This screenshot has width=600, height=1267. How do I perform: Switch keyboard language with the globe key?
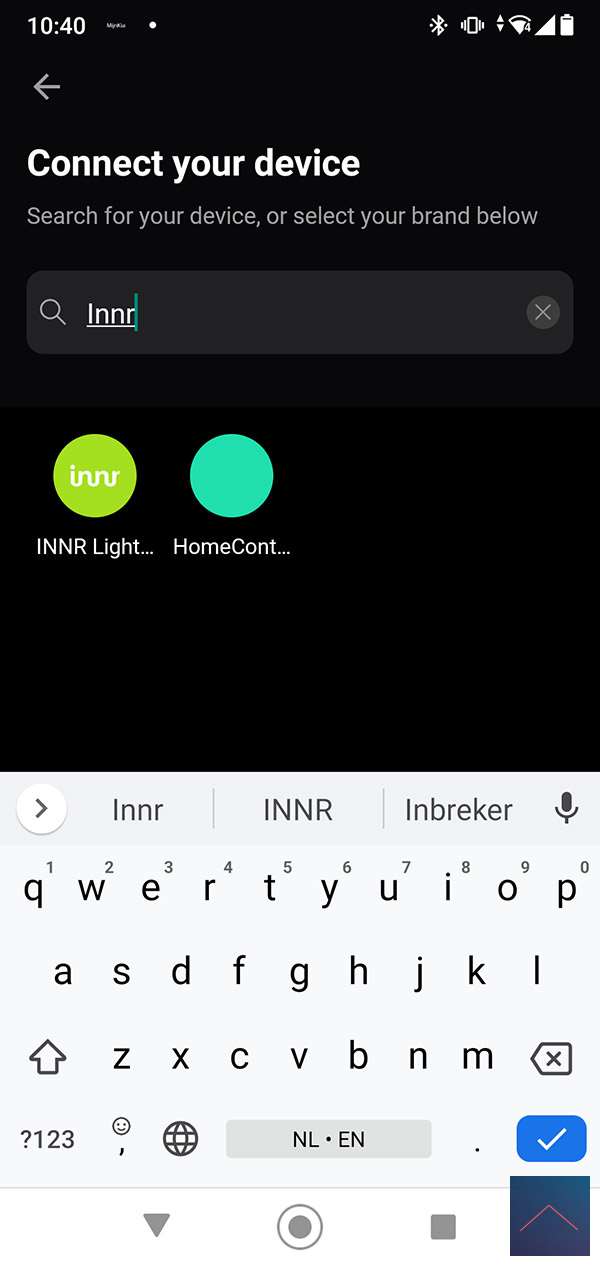pyautogui.click(x=180, y=1138)
